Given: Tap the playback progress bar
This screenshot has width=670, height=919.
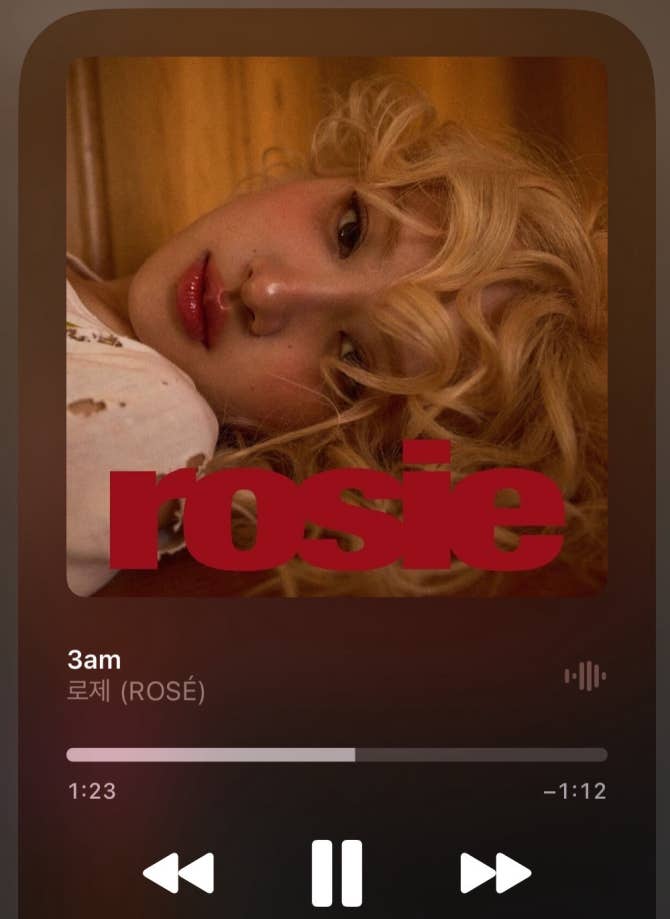Looking at the screenshot, I should pyautogui.click(x=336, y=754).
